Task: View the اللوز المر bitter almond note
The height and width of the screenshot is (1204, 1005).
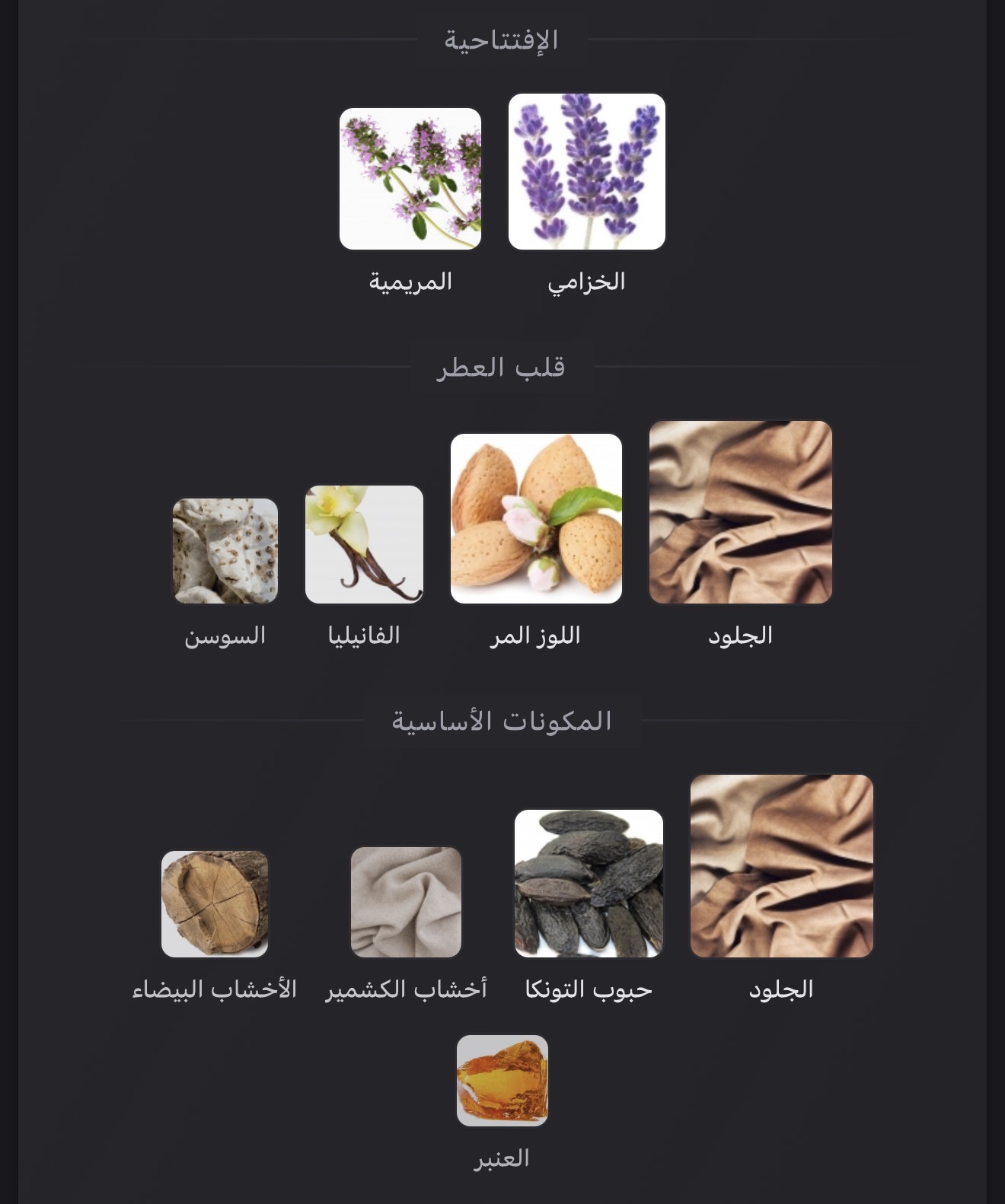Action: click(x=536, y=518)
